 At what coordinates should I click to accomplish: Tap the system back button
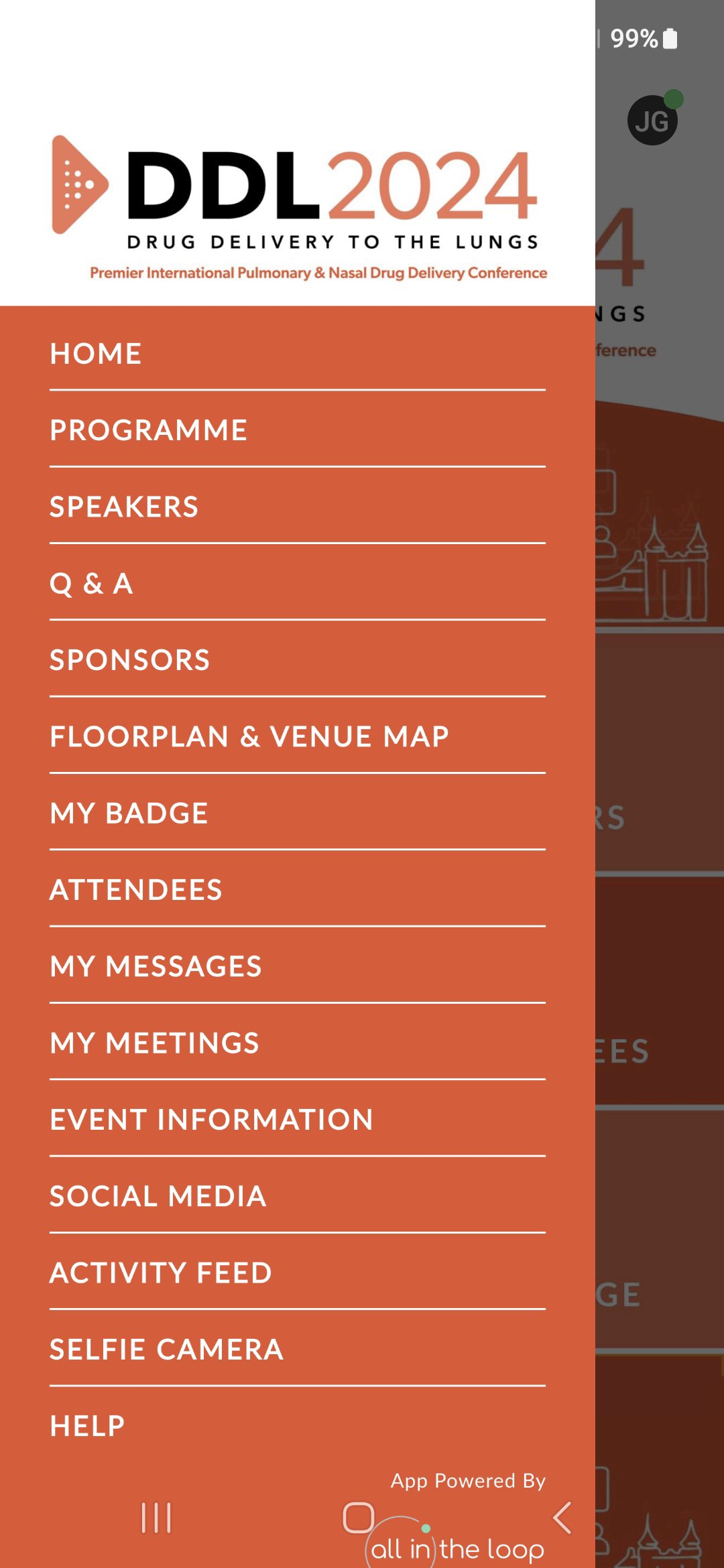pyautogui.click(x=562, y=1518)
